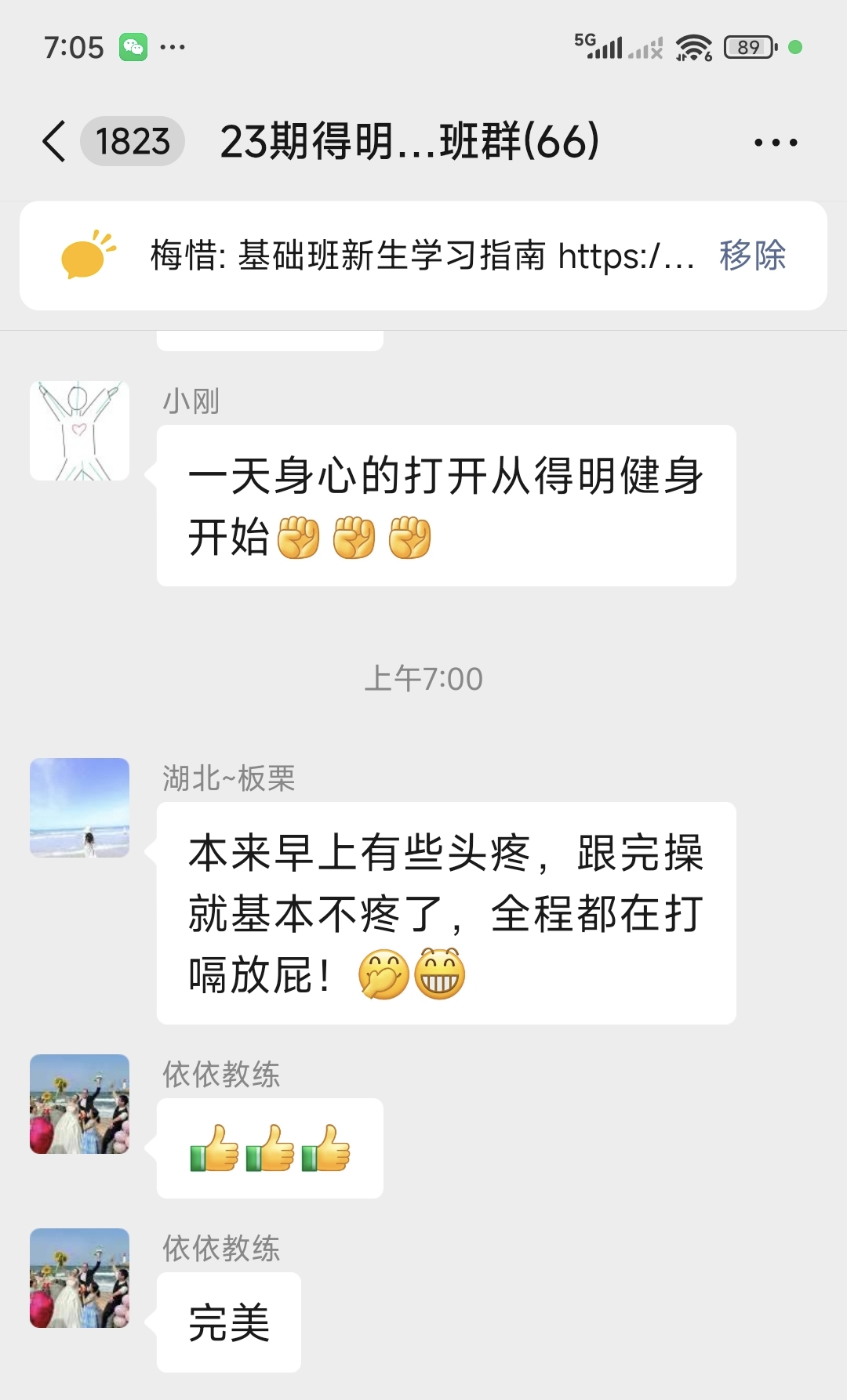Open the group chat overflow menu
Image resolution: width=847 pixels, height=1400 pixels.
tap(775, 143)
